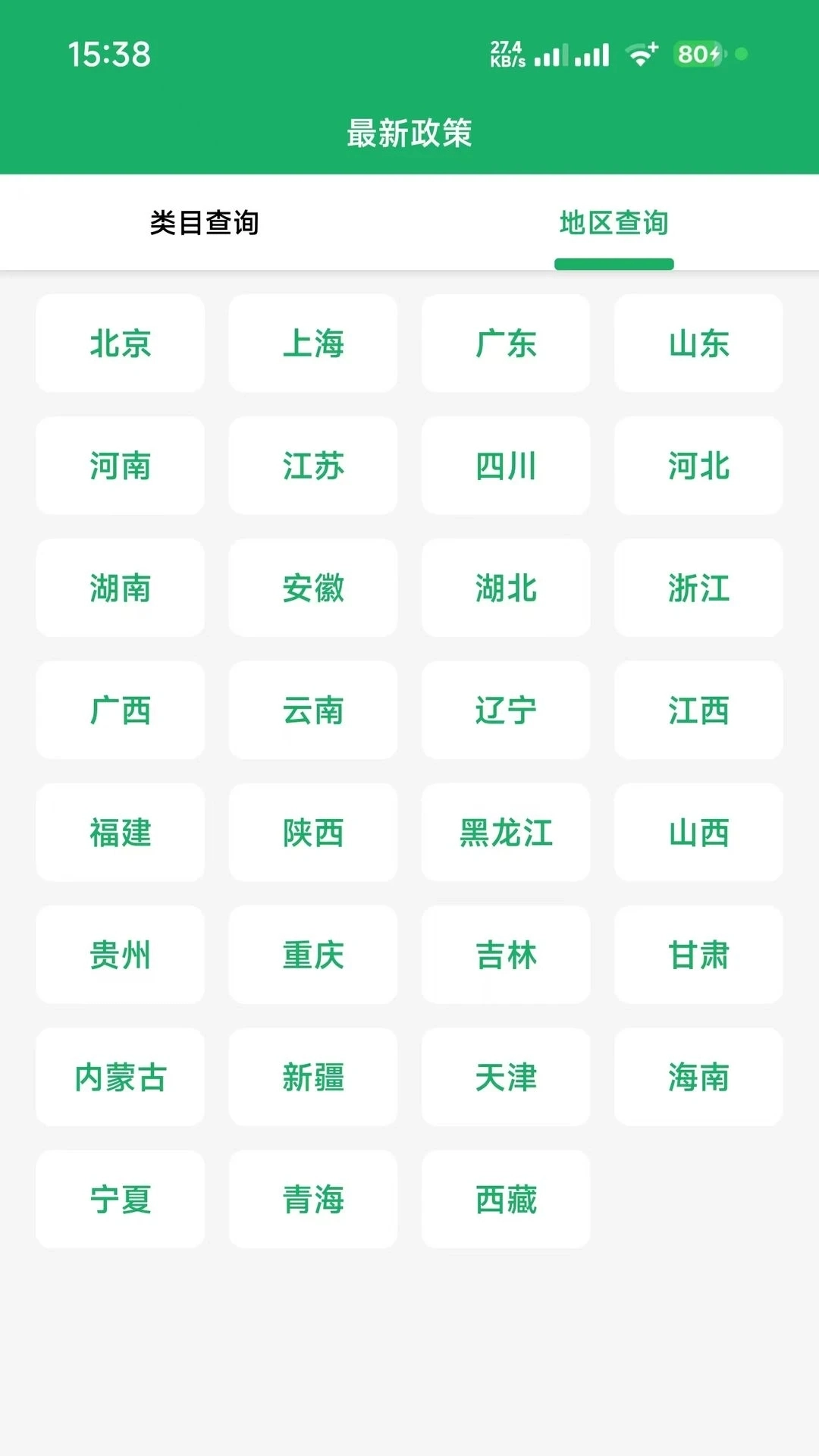Choose 西藏 region

point(506,1199)
